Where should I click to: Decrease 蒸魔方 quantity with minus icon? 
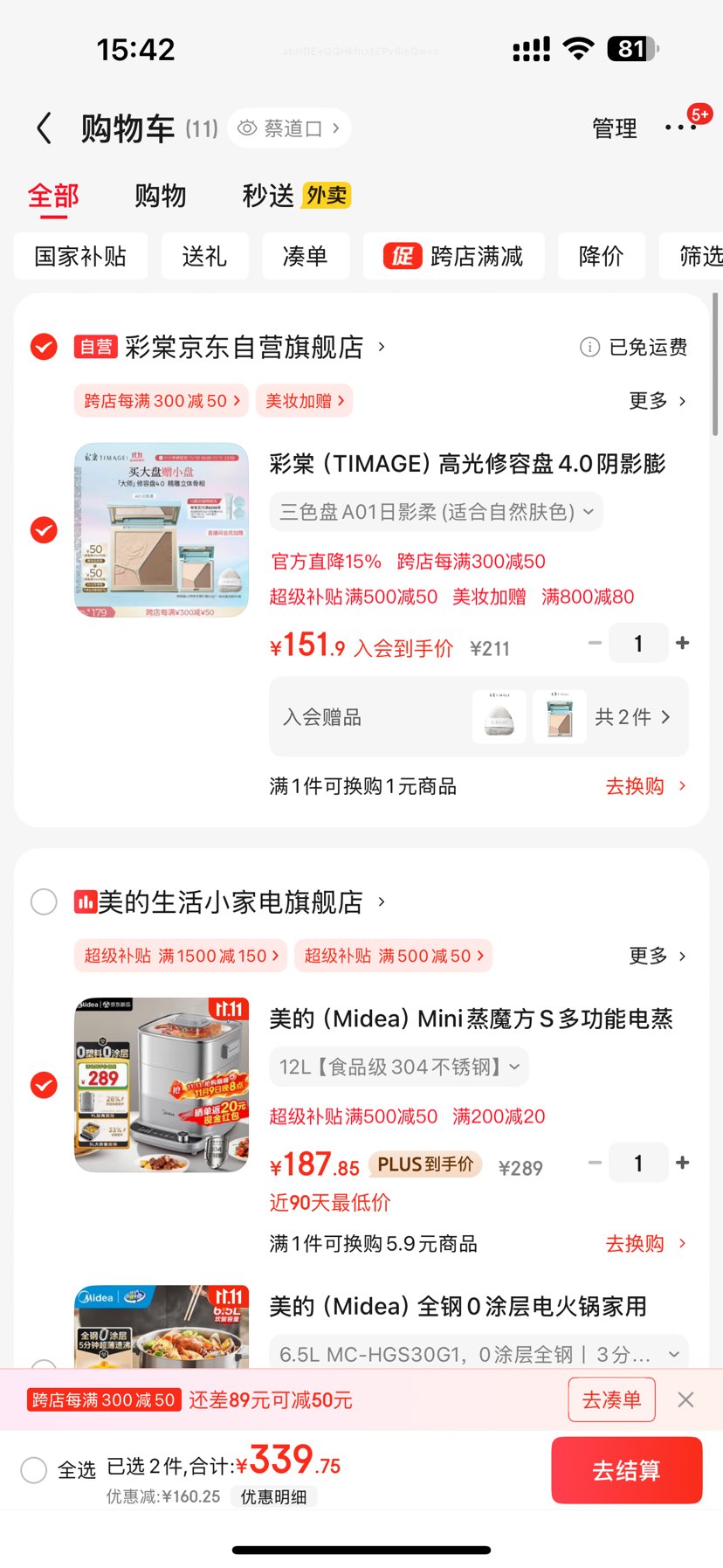[594, 1162]
